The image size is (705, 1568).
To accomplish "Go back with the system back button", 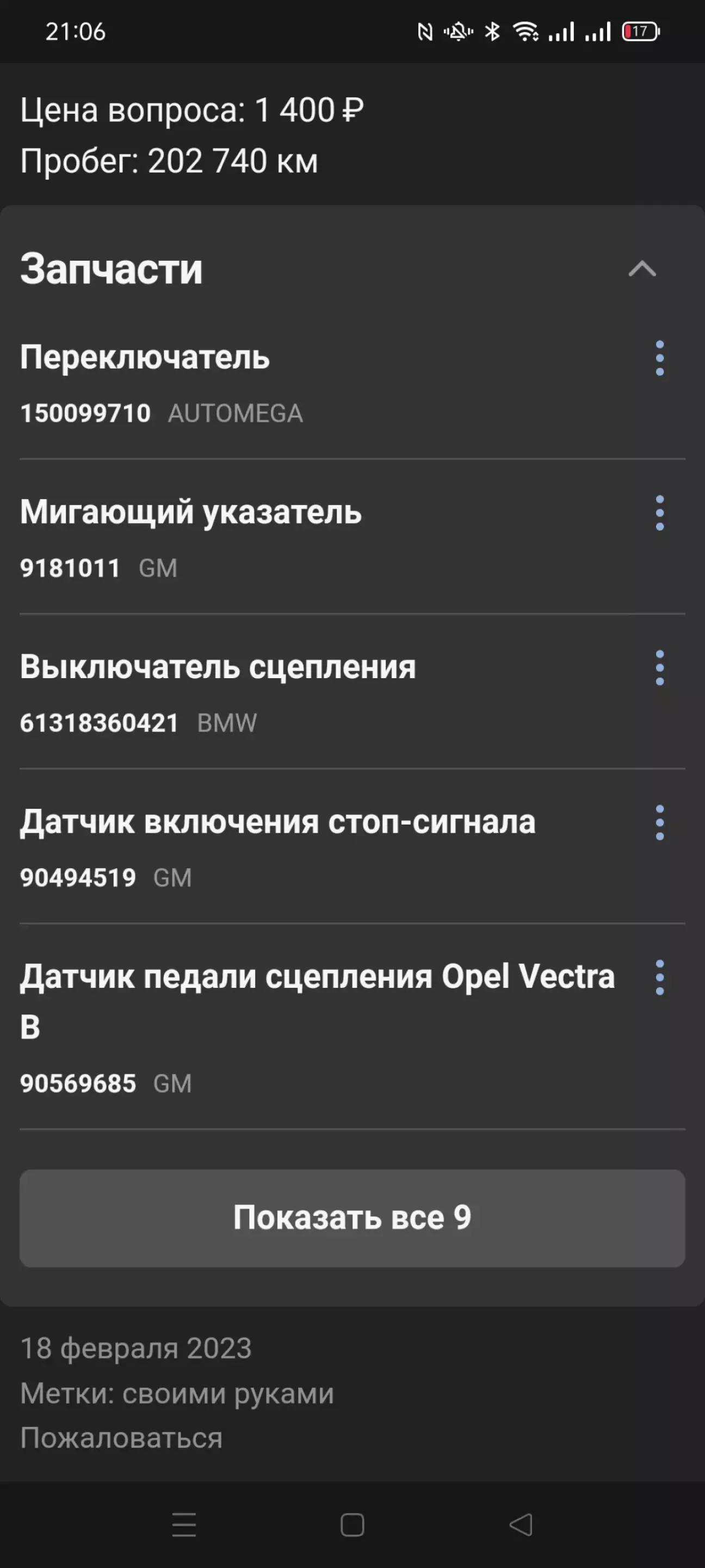I will click(x=521, y=1525).
